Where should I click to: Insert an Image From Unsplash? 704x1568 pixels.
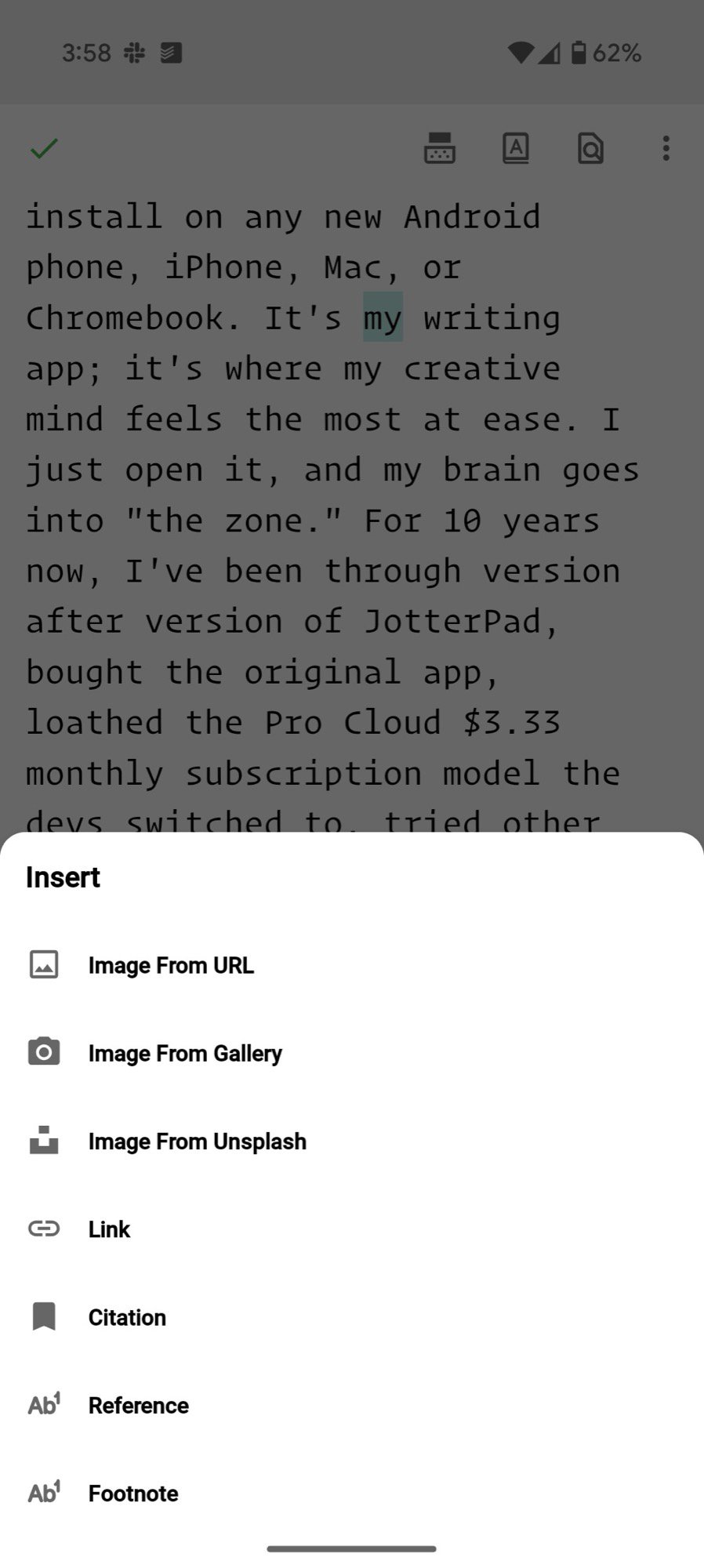(x=197, y=1142)
